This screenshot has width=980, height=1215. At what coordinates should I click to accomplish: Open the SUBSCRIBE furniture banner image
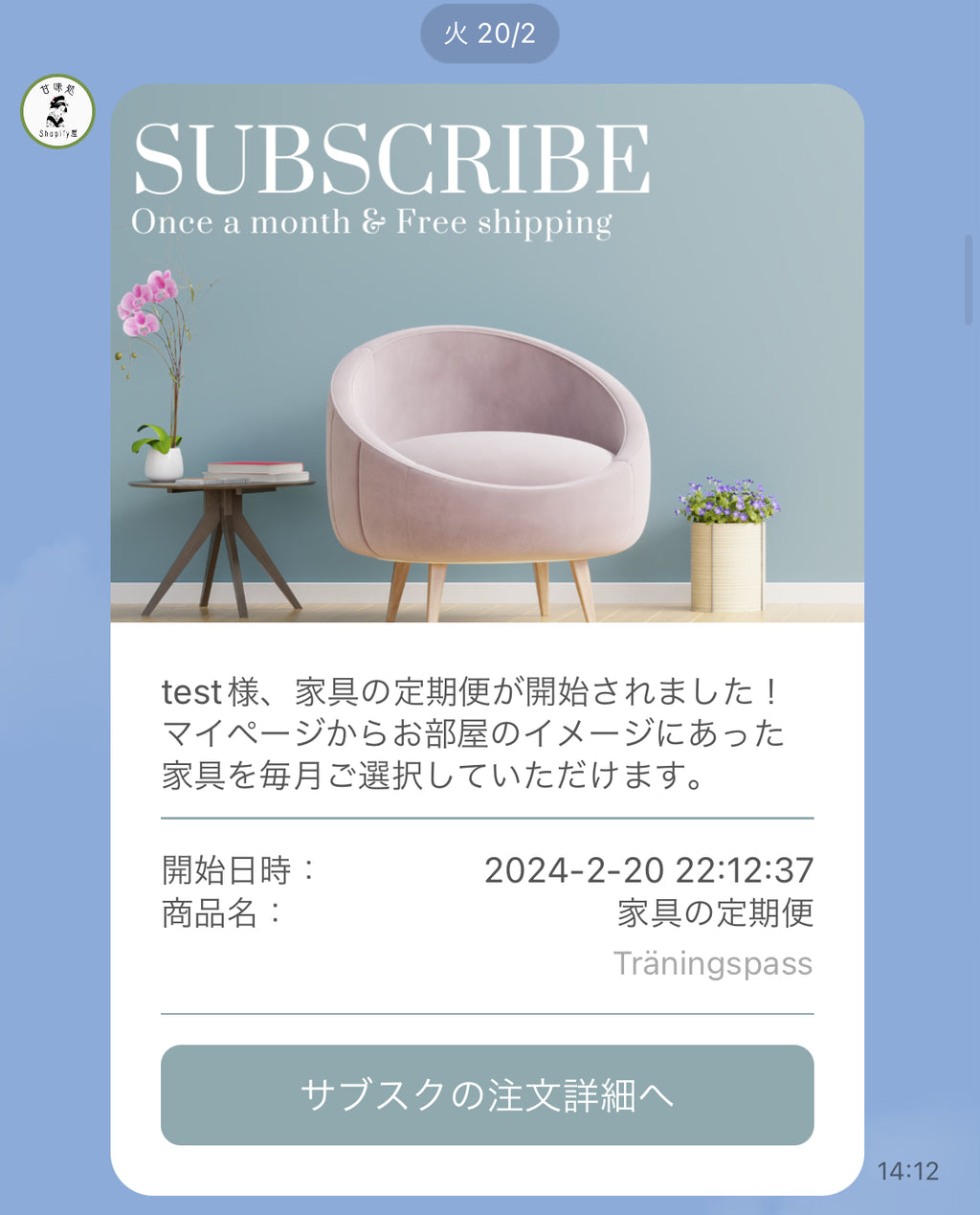[487, 354]
